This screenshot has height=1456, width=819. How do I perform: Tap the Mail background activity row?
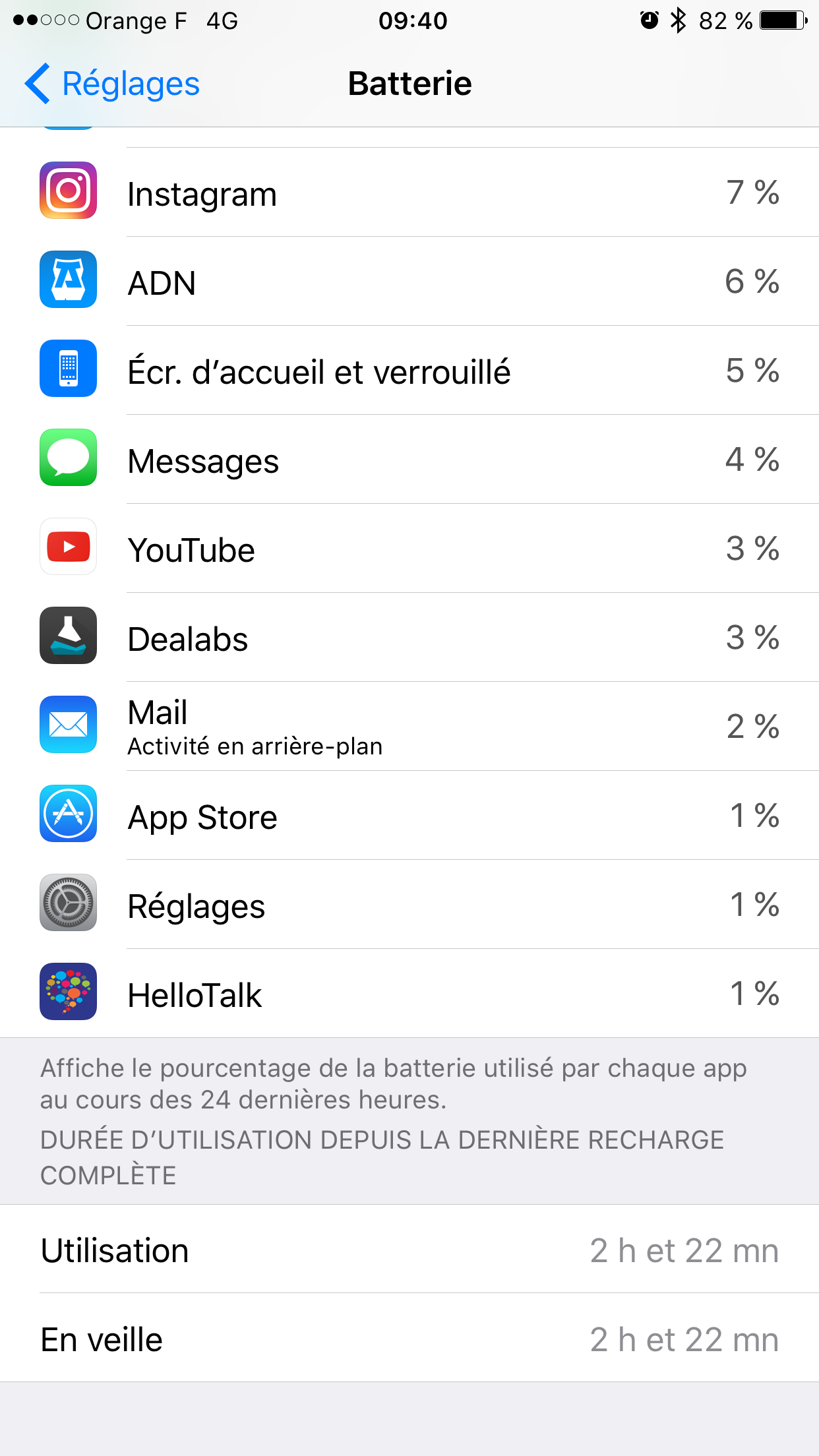click(x=409, y=726)
